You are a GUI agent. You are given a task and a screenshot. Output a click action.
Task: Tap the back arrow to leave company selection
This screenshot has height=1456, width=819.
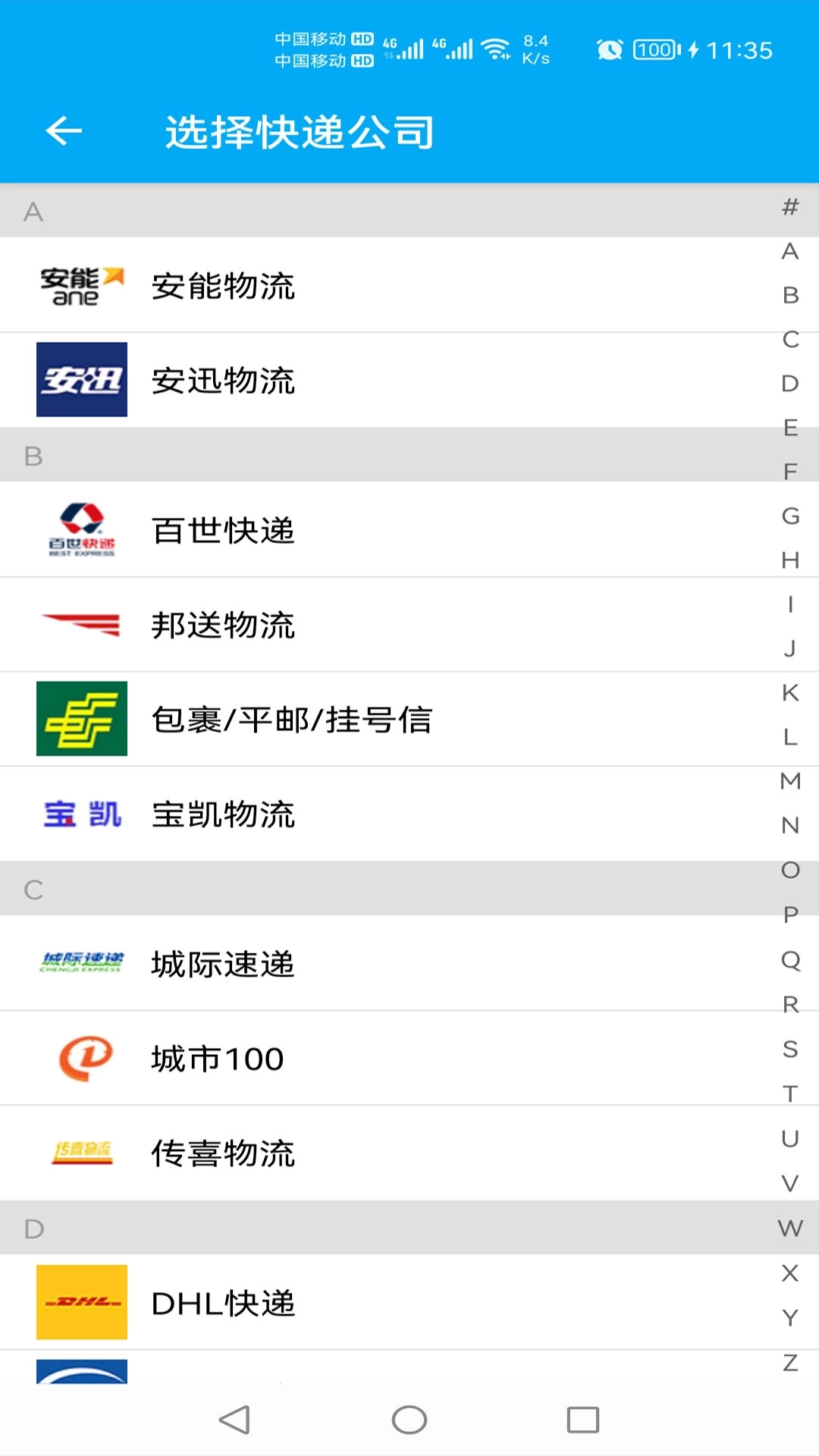point(64,130)
